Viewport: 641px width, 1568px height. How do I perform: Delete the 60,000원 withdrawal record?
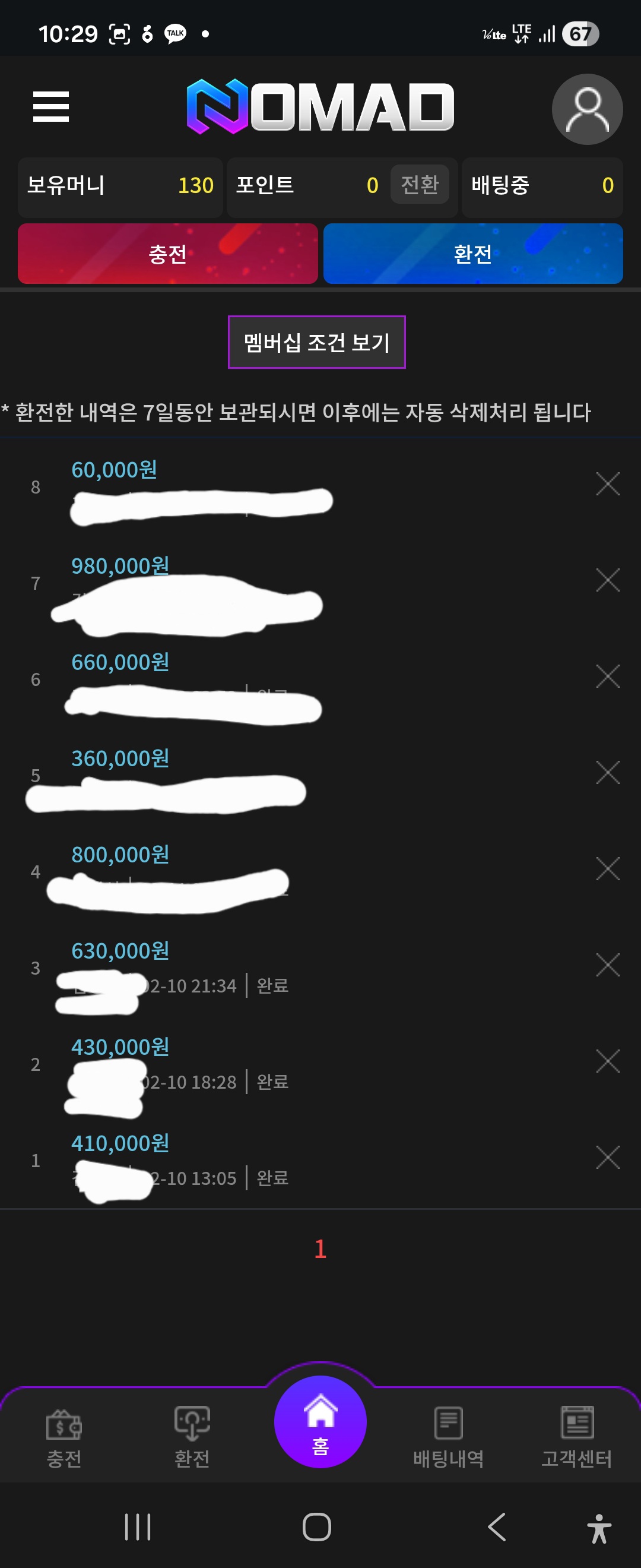click(x=607, y=485)
